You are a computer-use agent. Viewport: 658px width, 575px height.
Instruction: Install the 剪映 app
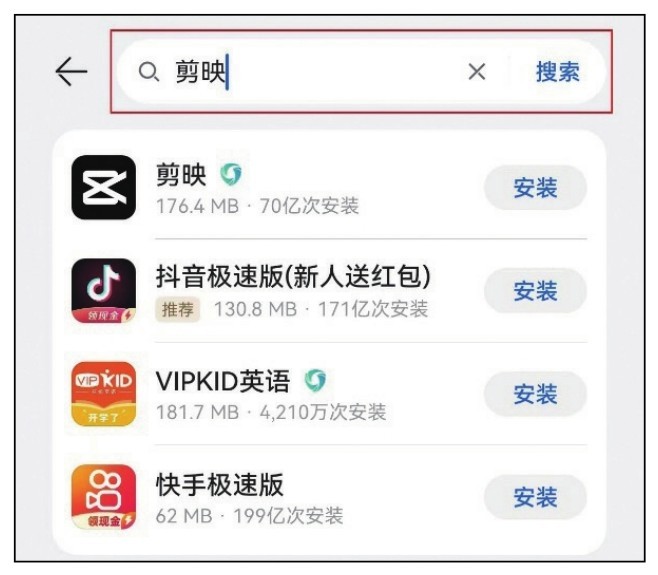coord(535,188)
